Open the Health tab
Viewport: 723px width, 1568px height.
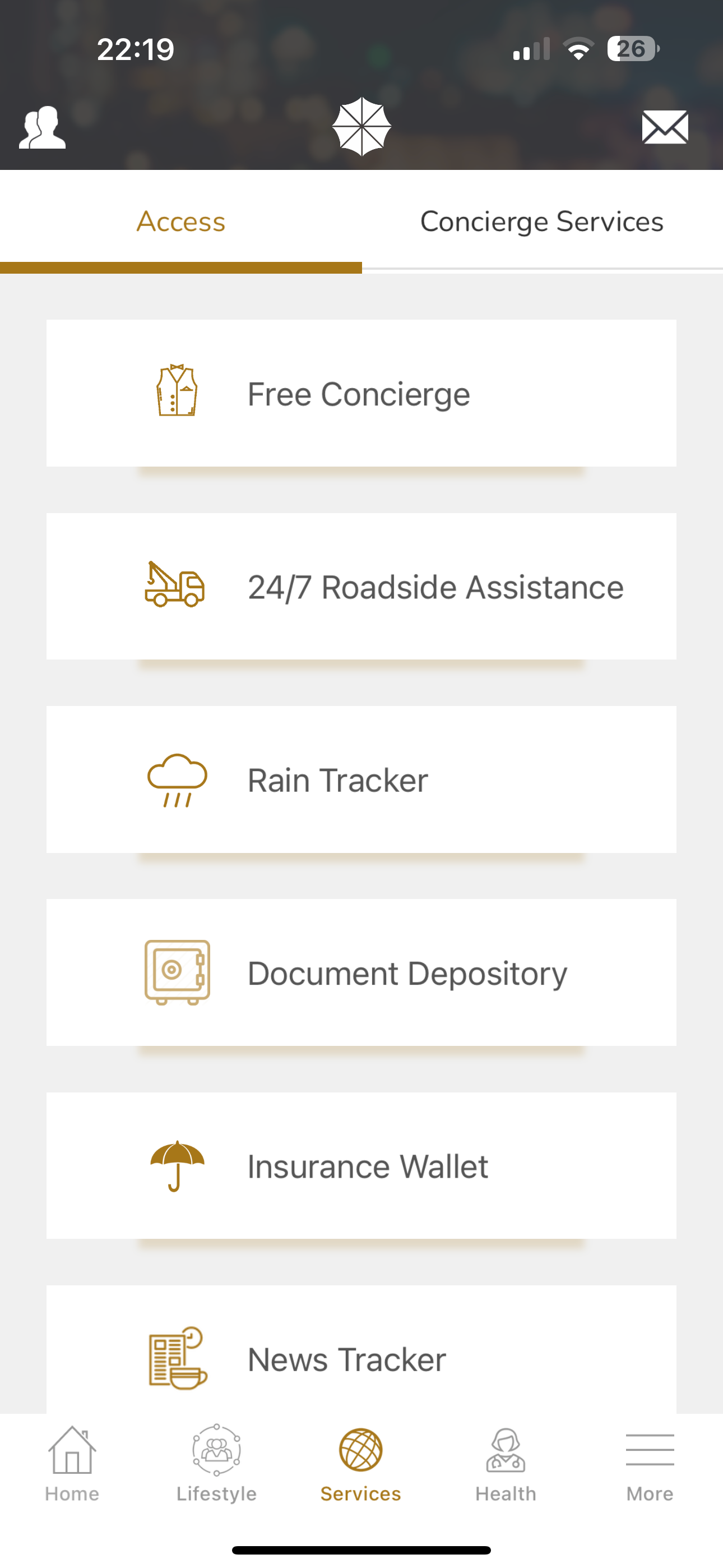click(x=506, y=1464)
